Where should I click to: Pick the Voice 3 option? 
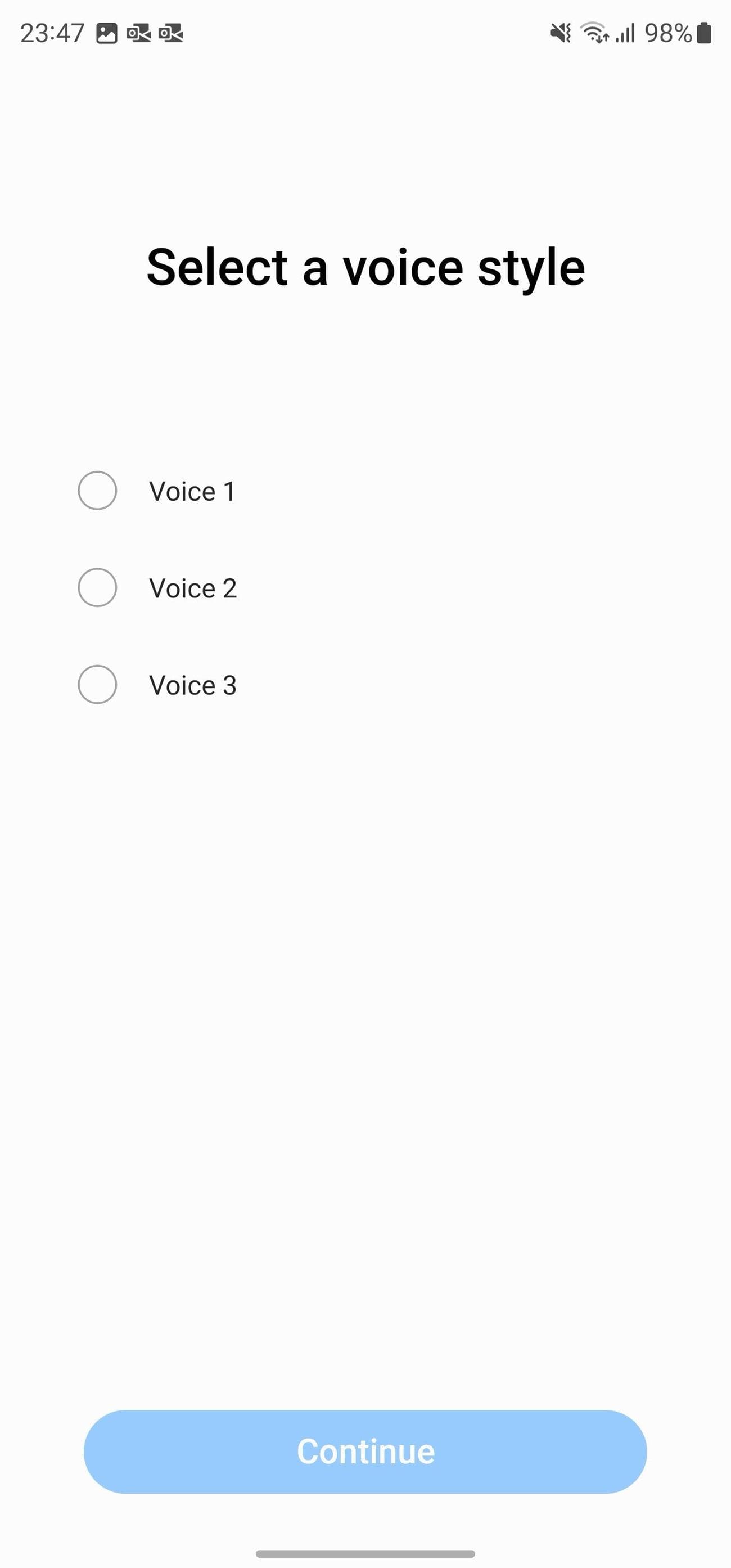pyautogui.click(x=97, y=684)
